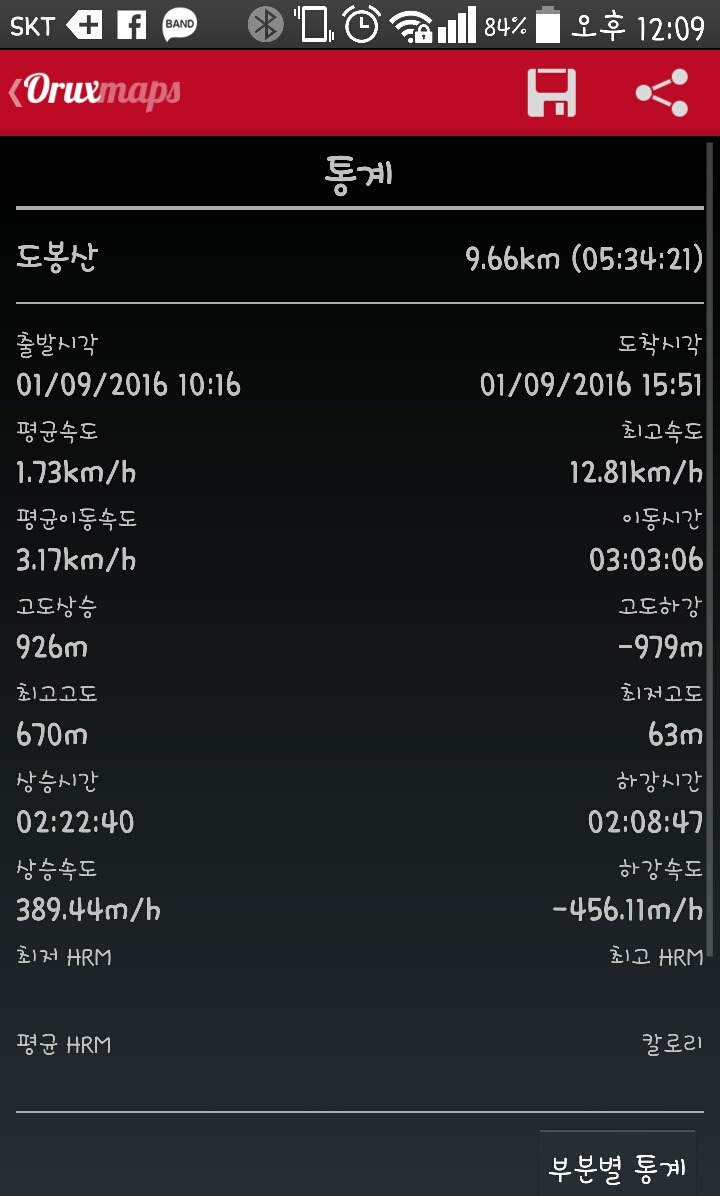This screenshot has width=720, height=1196.
Task: Save the track statistics
Action: point(552,93)
